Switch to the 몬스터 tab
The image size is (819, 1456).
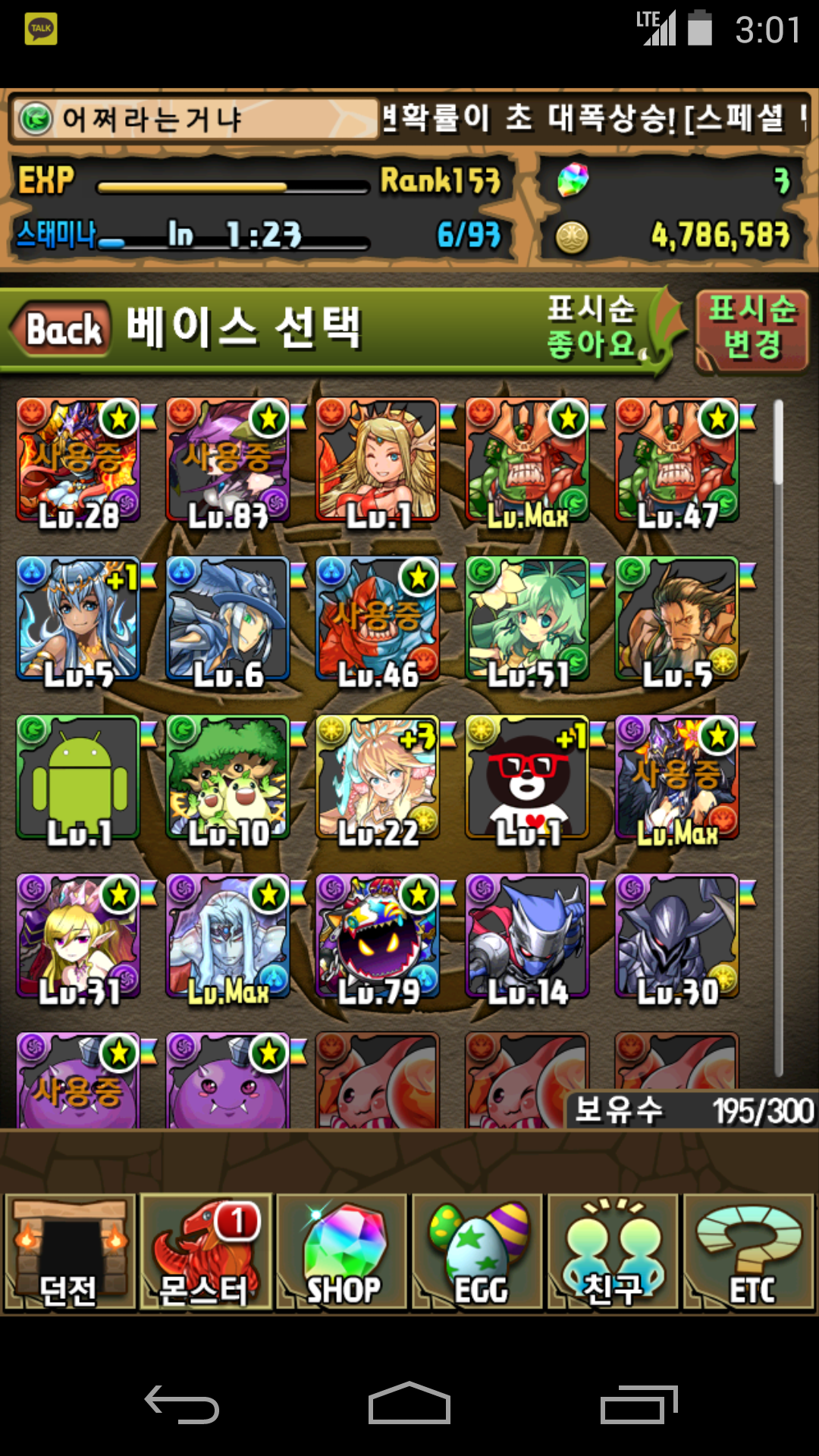[206, 1253]
